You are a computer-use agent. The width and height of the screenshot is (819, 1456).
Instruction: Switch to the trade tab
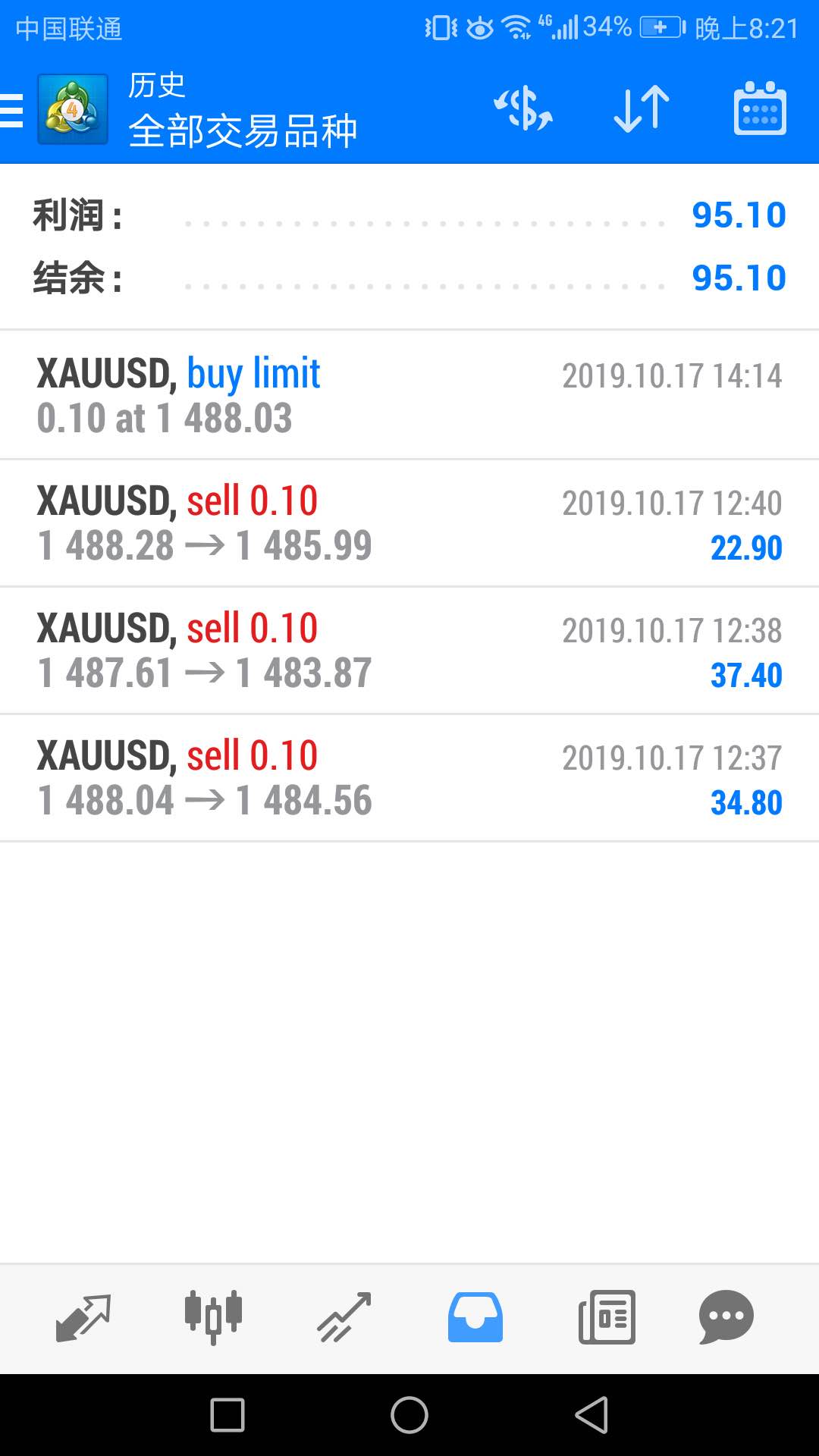coord(344,1318)
